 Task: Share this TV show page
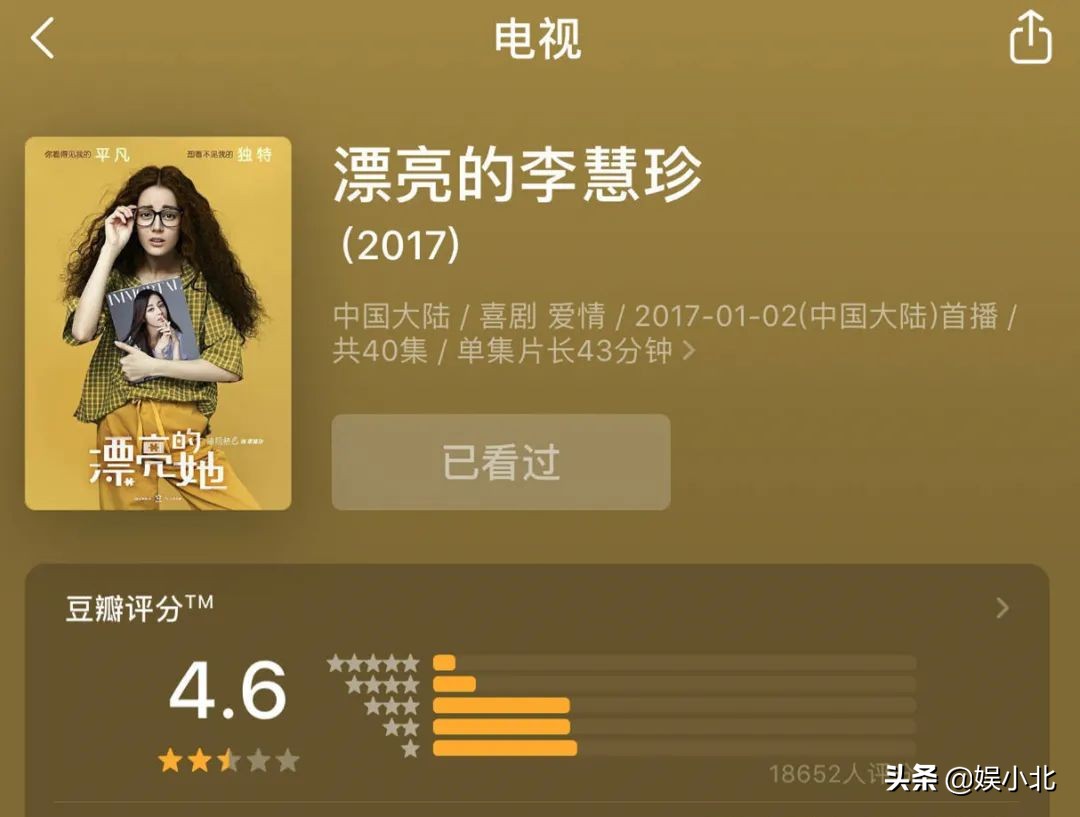1030,39
